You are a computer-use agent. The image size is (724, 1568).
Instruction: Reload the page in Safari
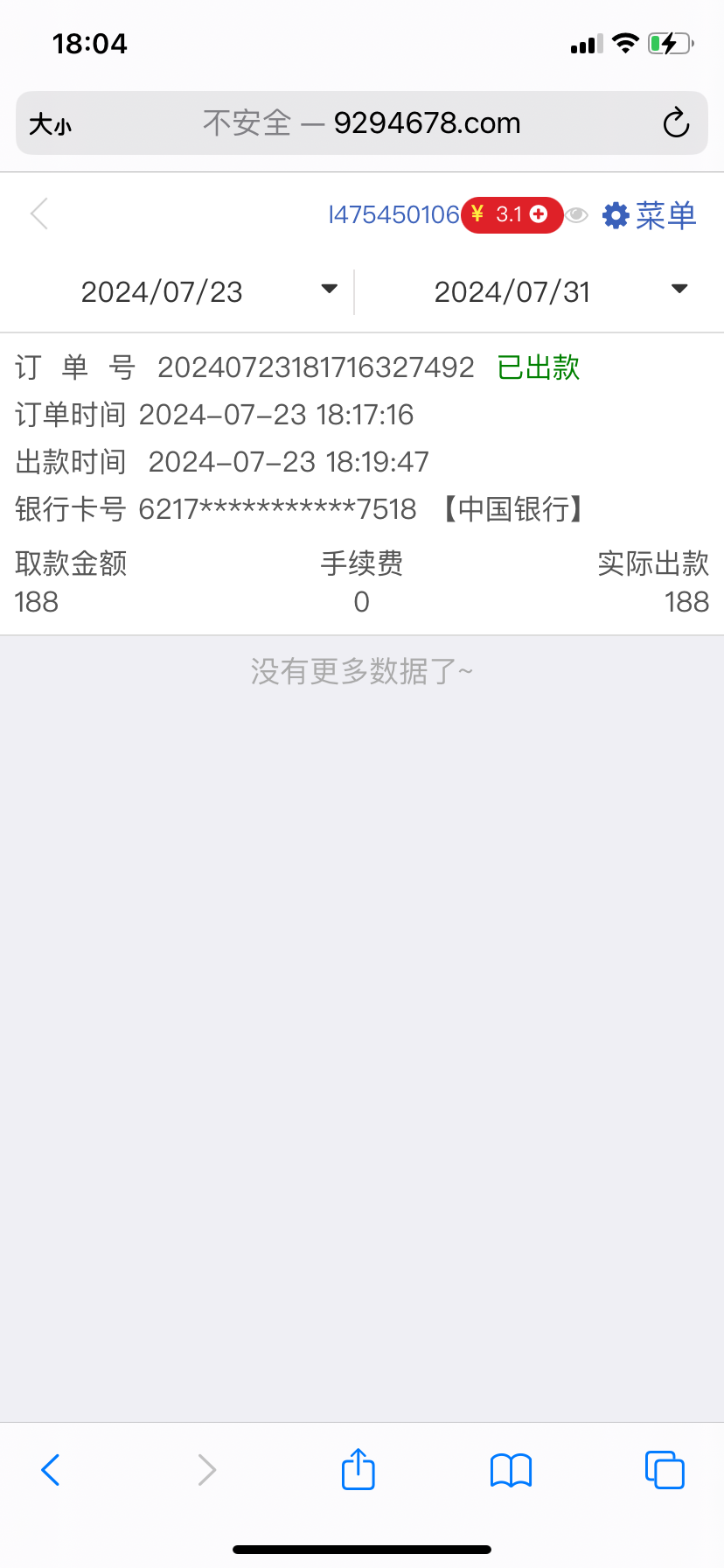coord(676,123)
